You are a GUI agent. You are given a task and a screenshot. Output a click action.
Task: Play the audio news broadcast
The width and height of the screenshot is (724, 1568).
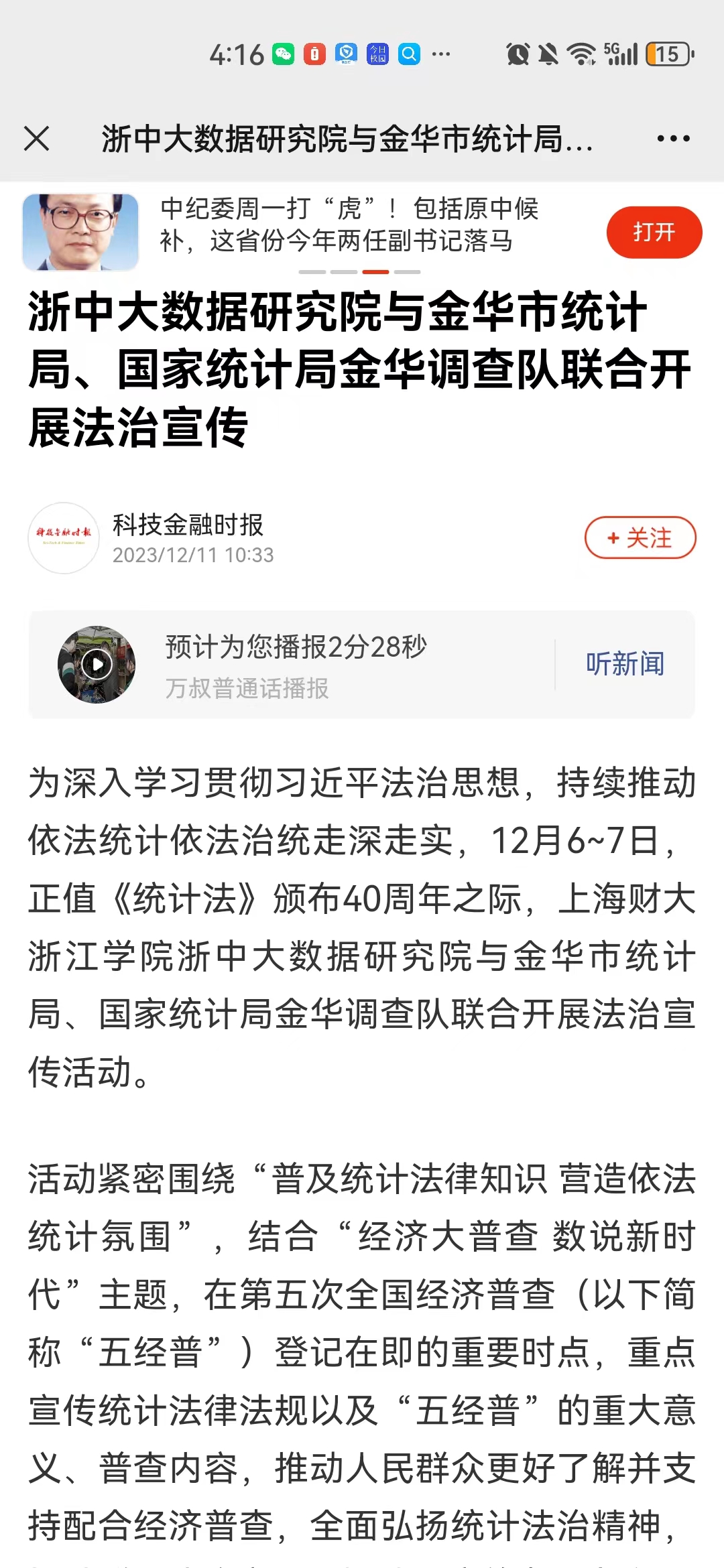tap(97, 664)
